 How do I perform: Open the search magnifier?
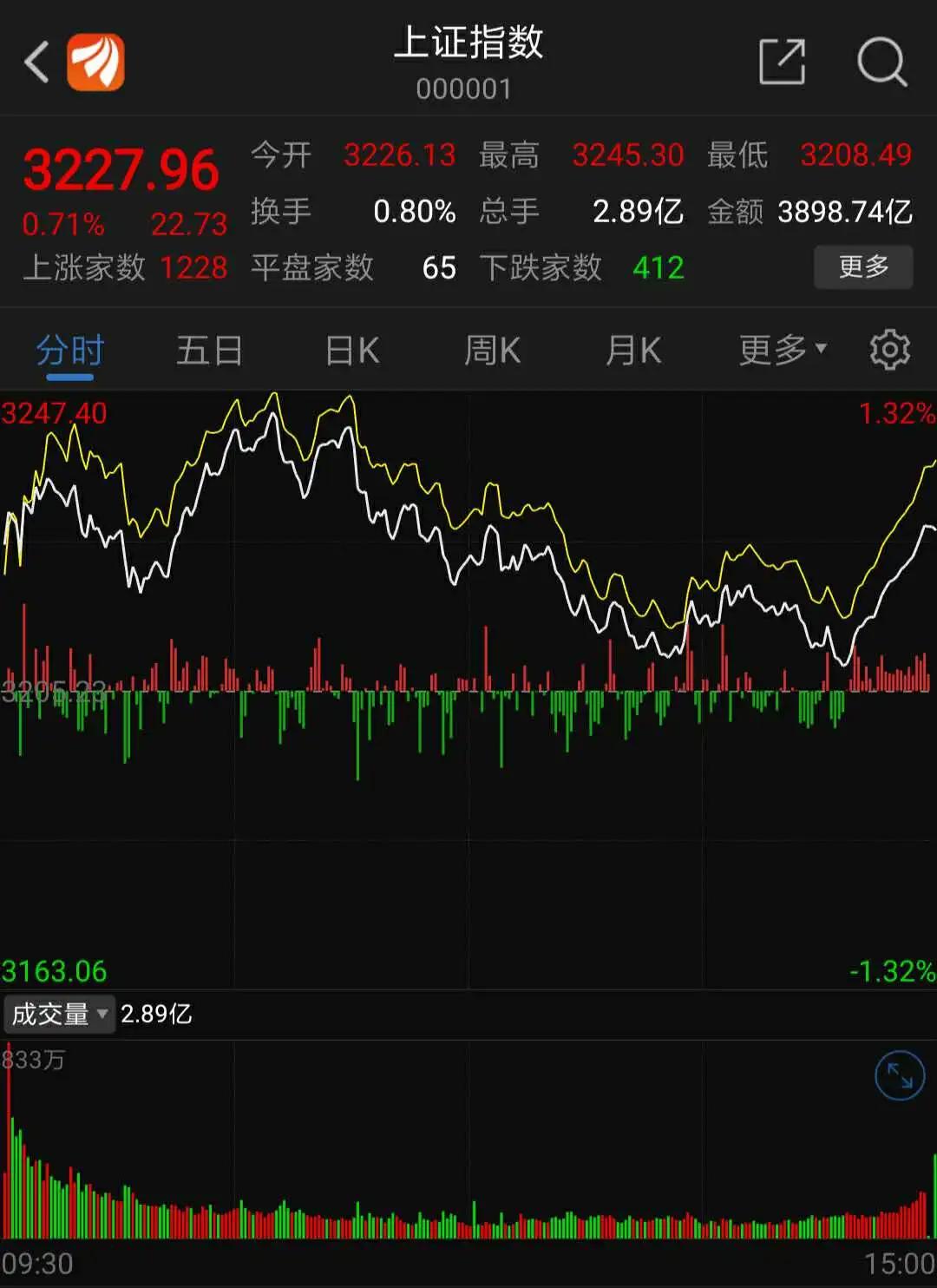882,62
